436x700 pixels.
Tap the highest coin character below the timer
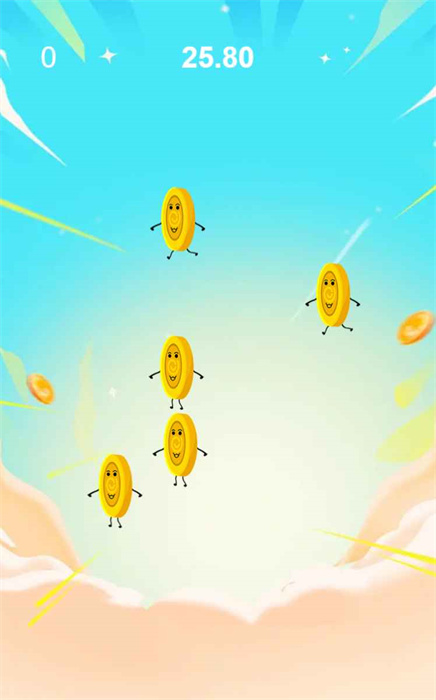click(178, 223)
